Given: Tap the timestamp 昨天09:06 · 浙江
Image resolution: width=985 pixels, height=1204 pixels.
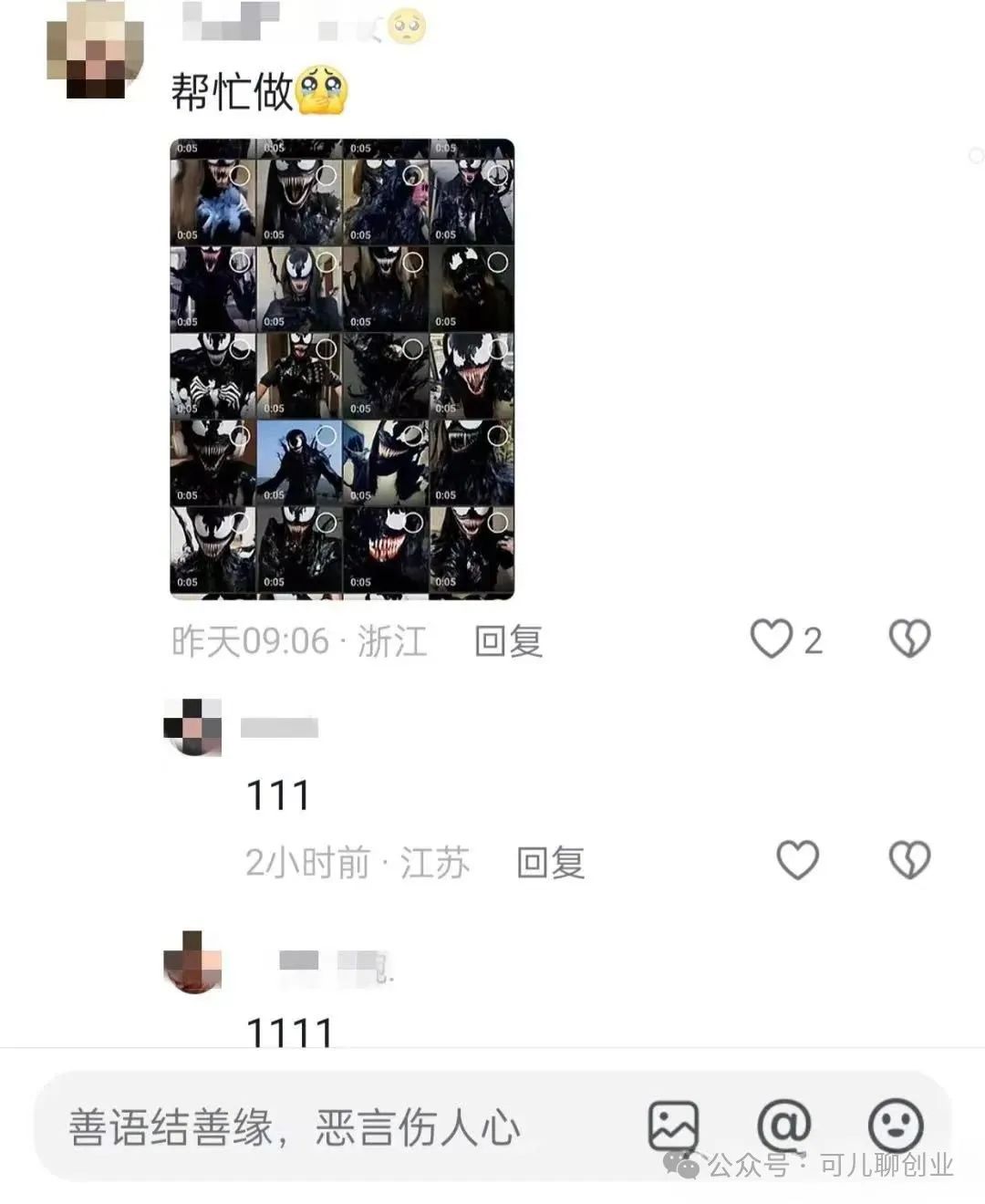Looking at the screenshot, I should pos(298,640).
